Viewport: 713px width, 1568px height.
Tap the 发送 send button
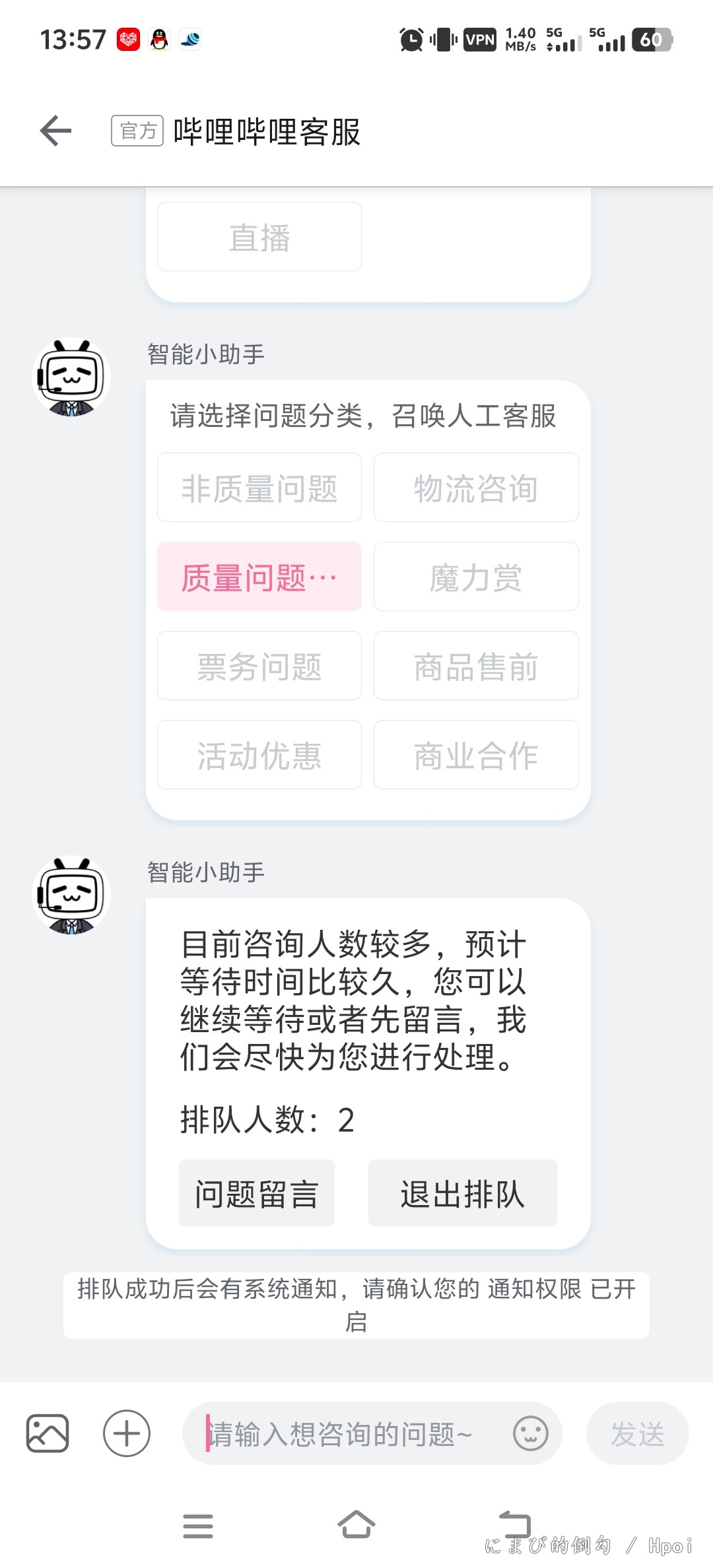point(637,1433)
